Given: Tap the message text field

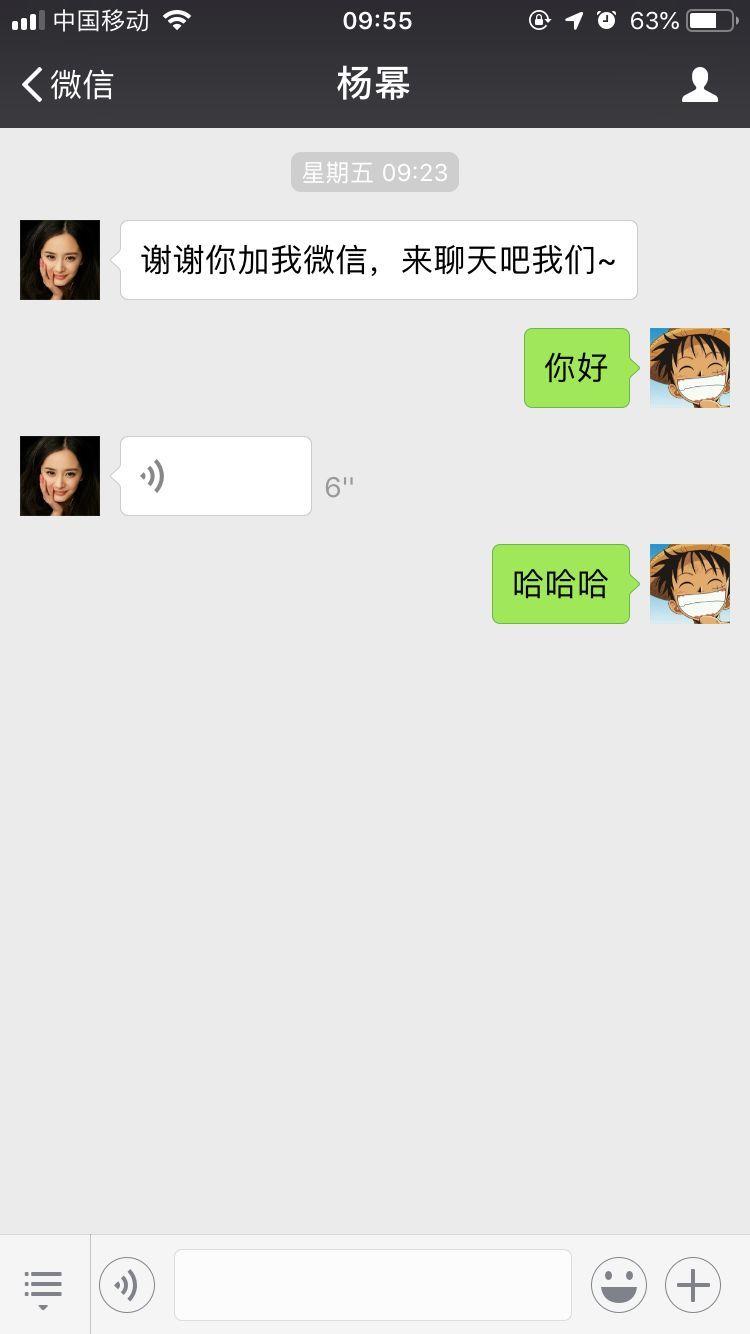Looking at the screenshot, I should [373, 1285].
